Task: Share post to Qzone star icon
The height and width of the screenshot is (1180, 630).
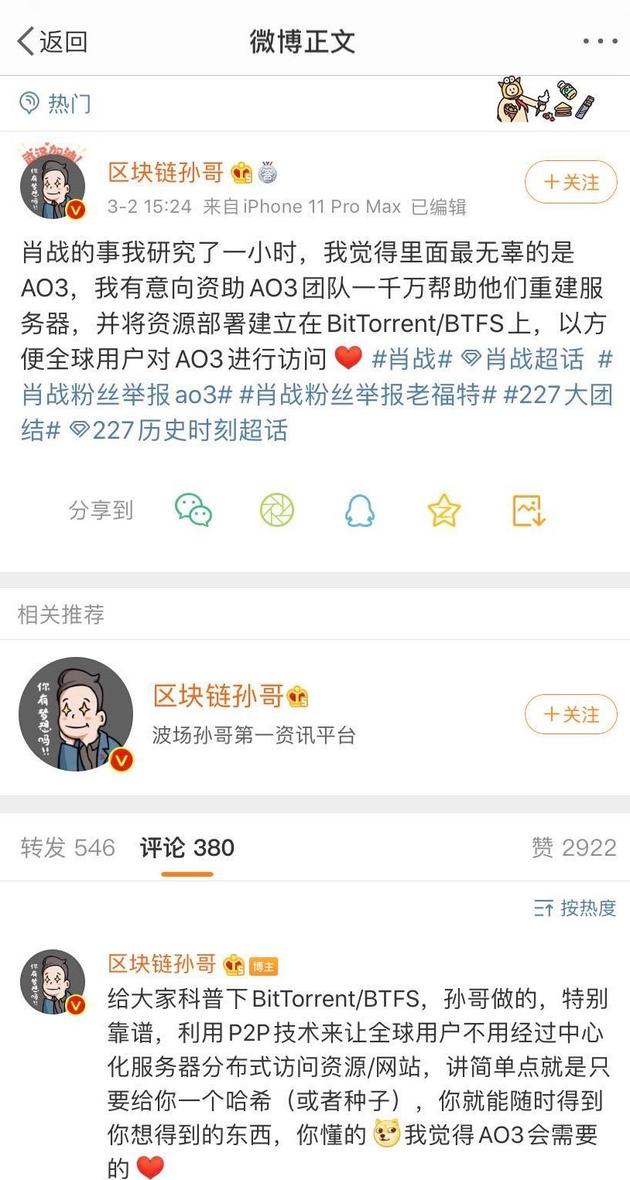Action: pyautogui.click(x=443, y=510)
